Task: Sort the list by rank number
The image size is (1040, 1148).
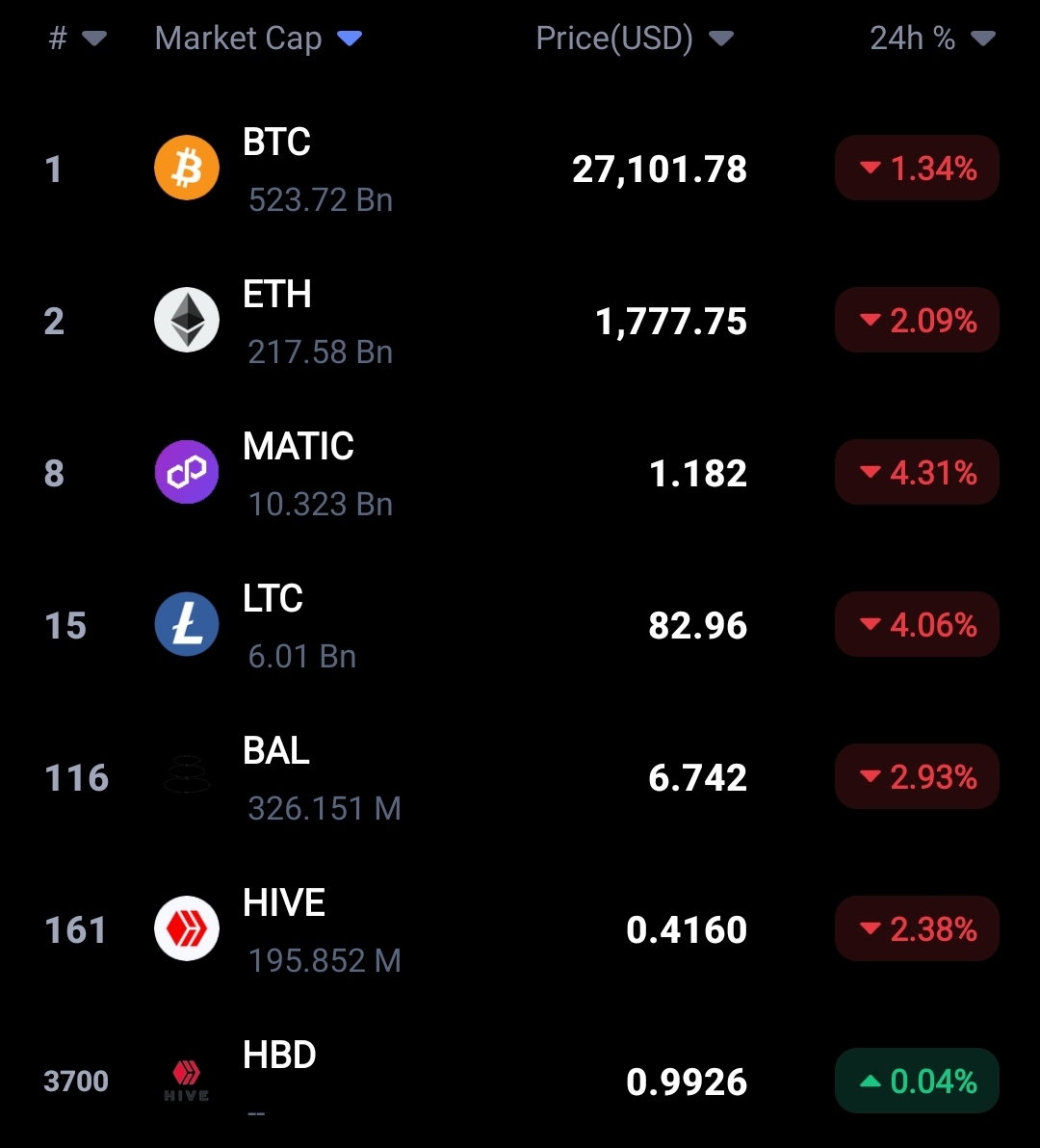Action: tap(77, 39)
